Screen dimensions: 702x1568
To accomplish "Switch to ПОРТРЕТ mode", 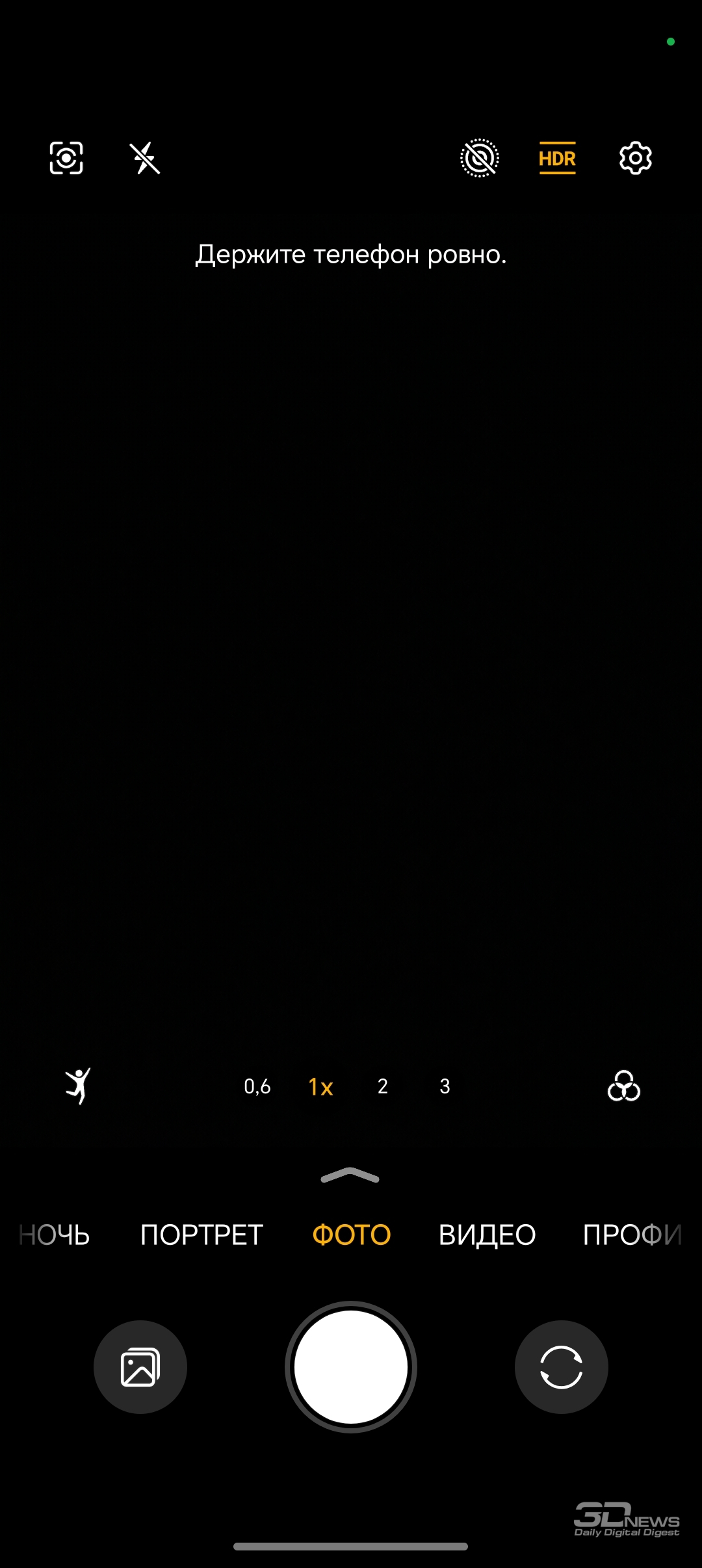I will 201,1235.
